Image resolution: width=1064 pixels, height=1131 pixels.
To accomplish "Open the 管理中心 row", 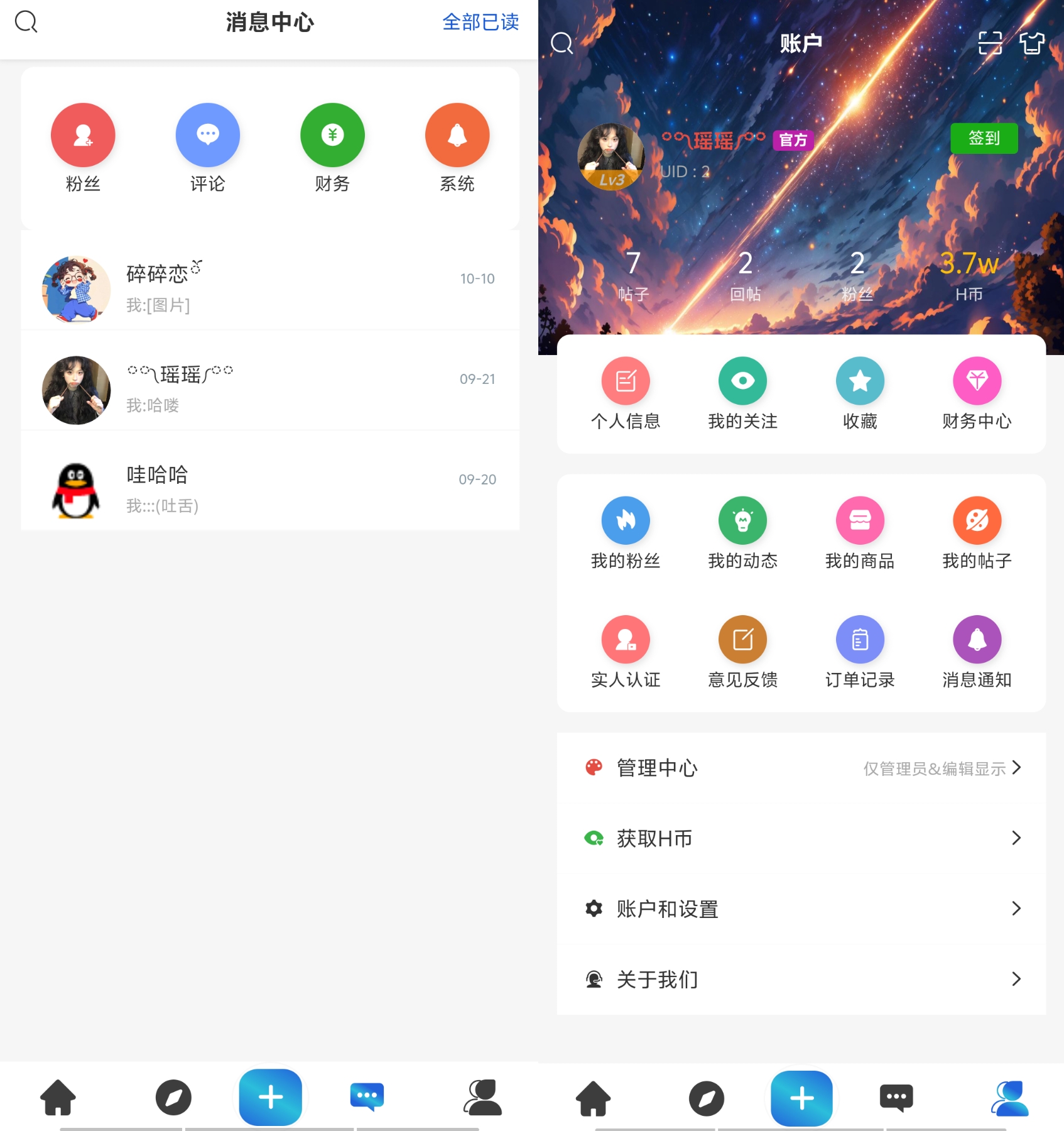I will (801, 768).
